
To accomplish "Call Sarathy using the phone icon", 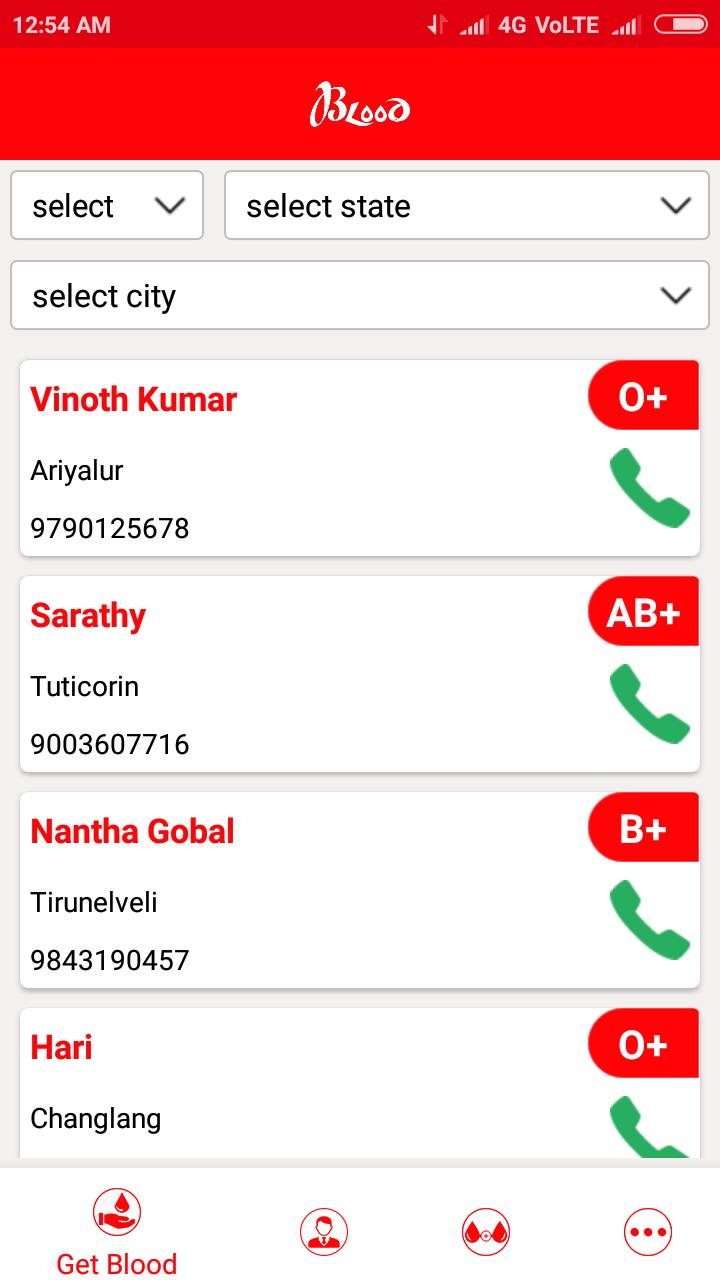I will (650, 704).
